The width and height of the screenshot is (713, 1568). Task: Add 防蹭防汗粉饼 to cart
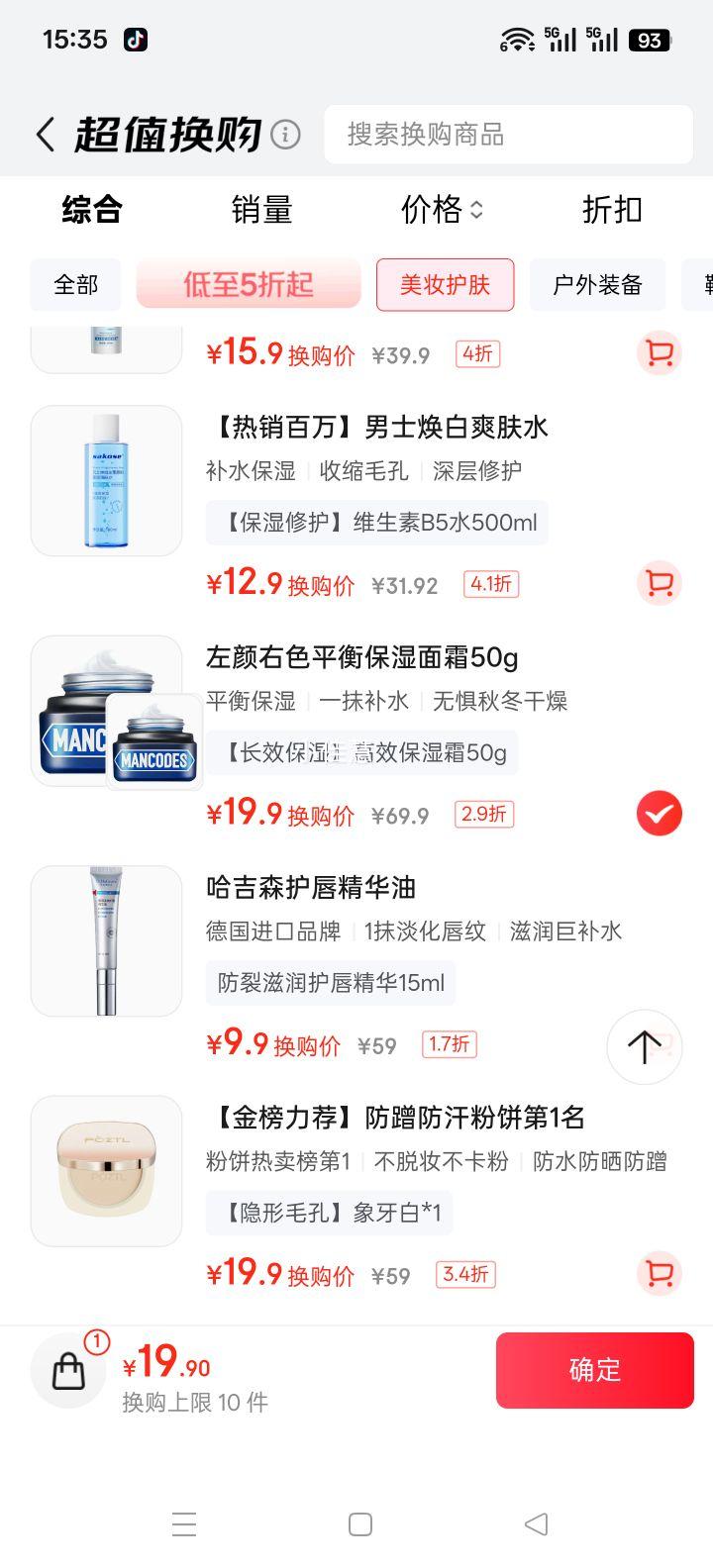pos(659,1273)
